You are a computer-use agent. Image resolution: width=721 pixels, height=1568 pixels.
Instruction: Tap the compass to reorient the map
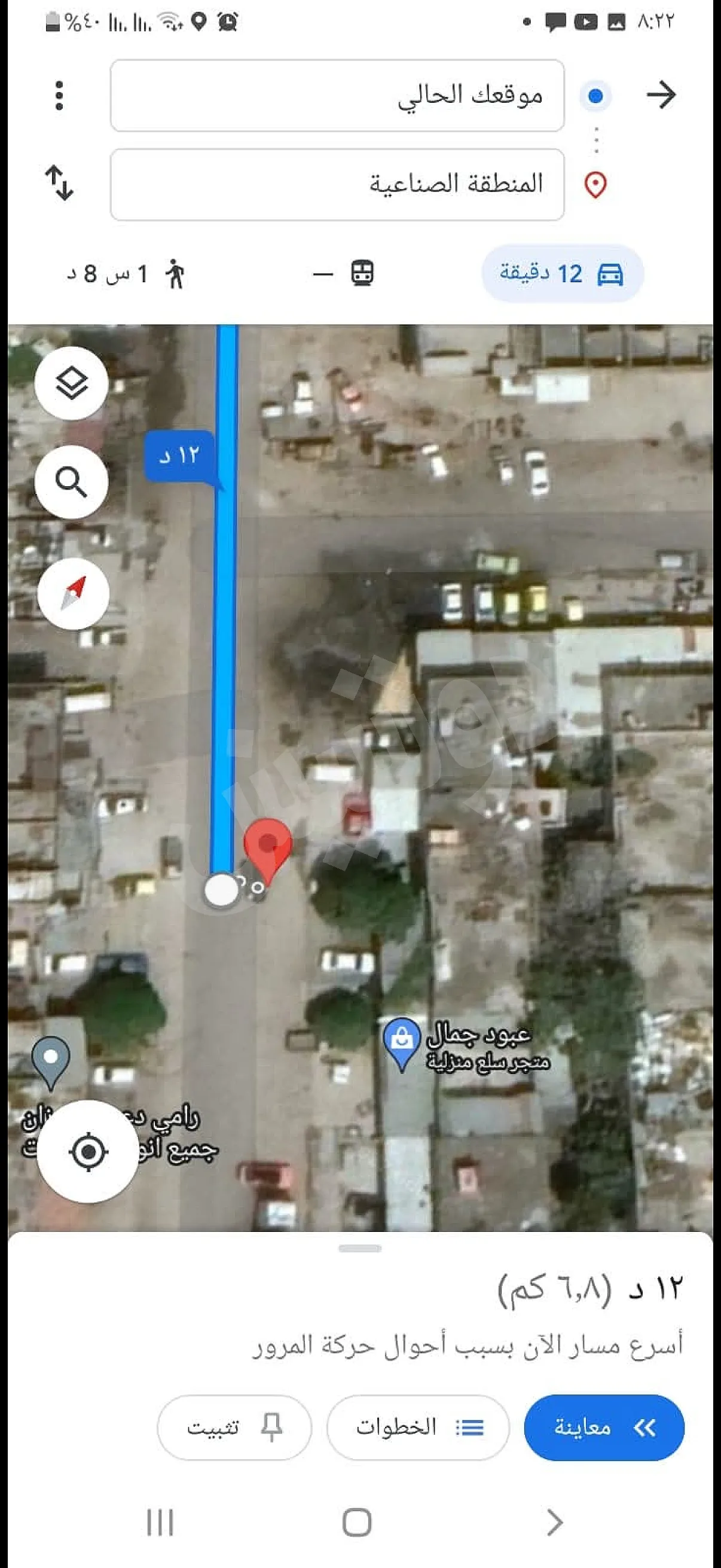click(73, 593)
